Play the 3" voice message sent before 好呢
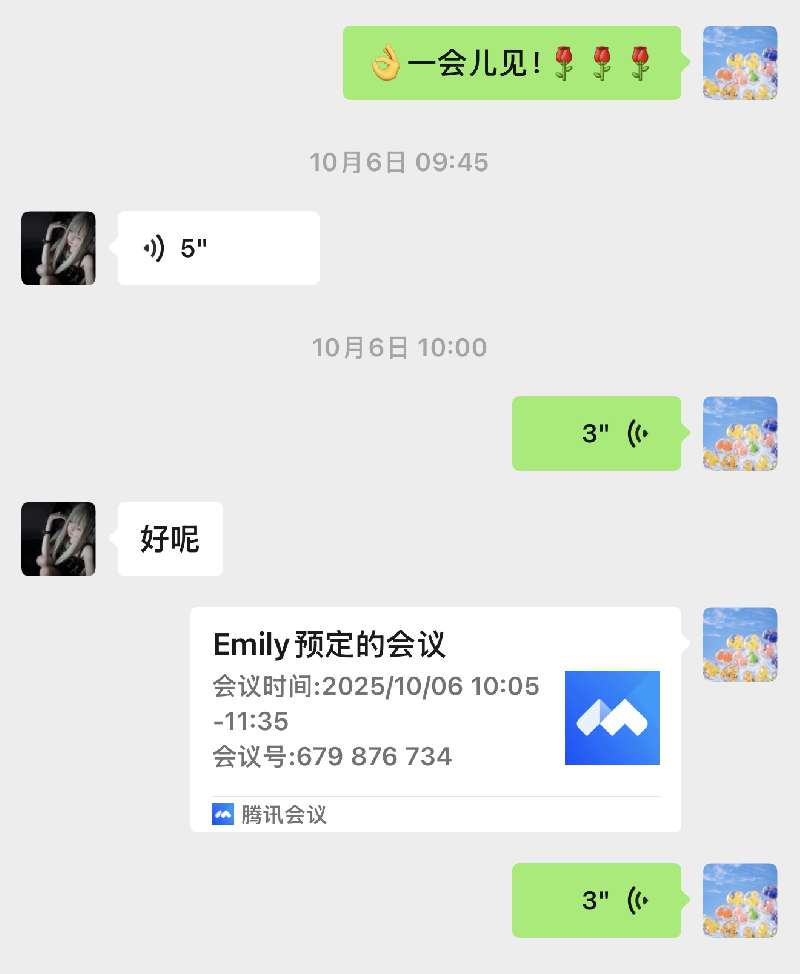The width and height of the screenshot is (800, 974). (x=596, y=433)
